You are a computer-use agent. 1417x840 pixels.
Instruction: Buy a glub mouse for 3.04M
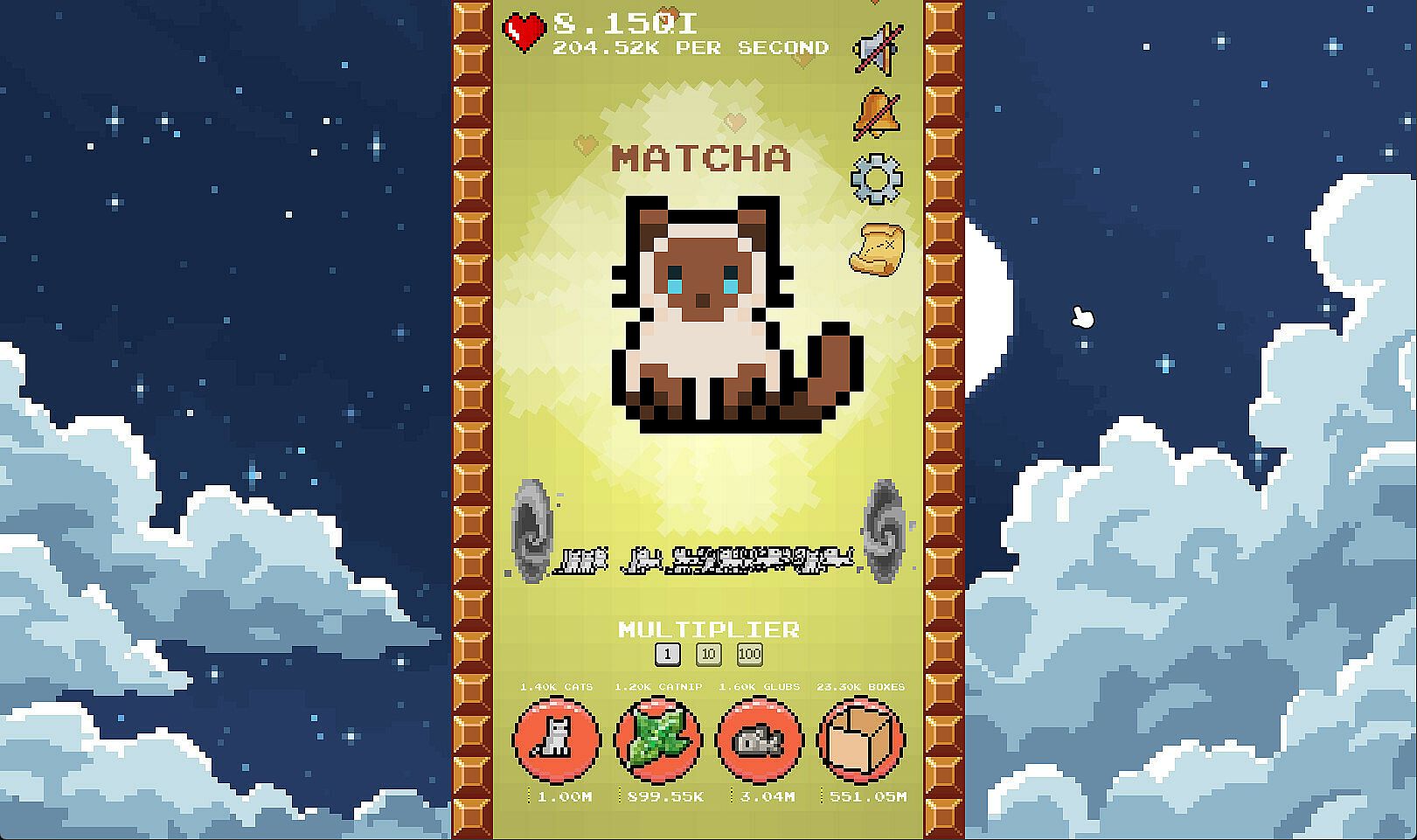[759, 740]
